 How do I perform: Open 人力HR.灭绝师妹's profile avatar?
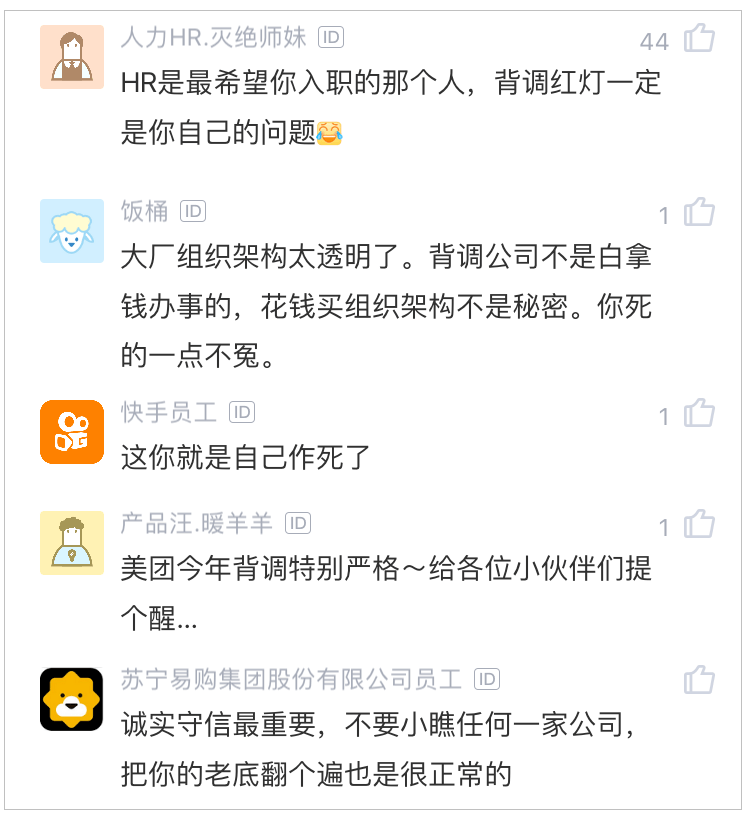(x=72, y=56)
